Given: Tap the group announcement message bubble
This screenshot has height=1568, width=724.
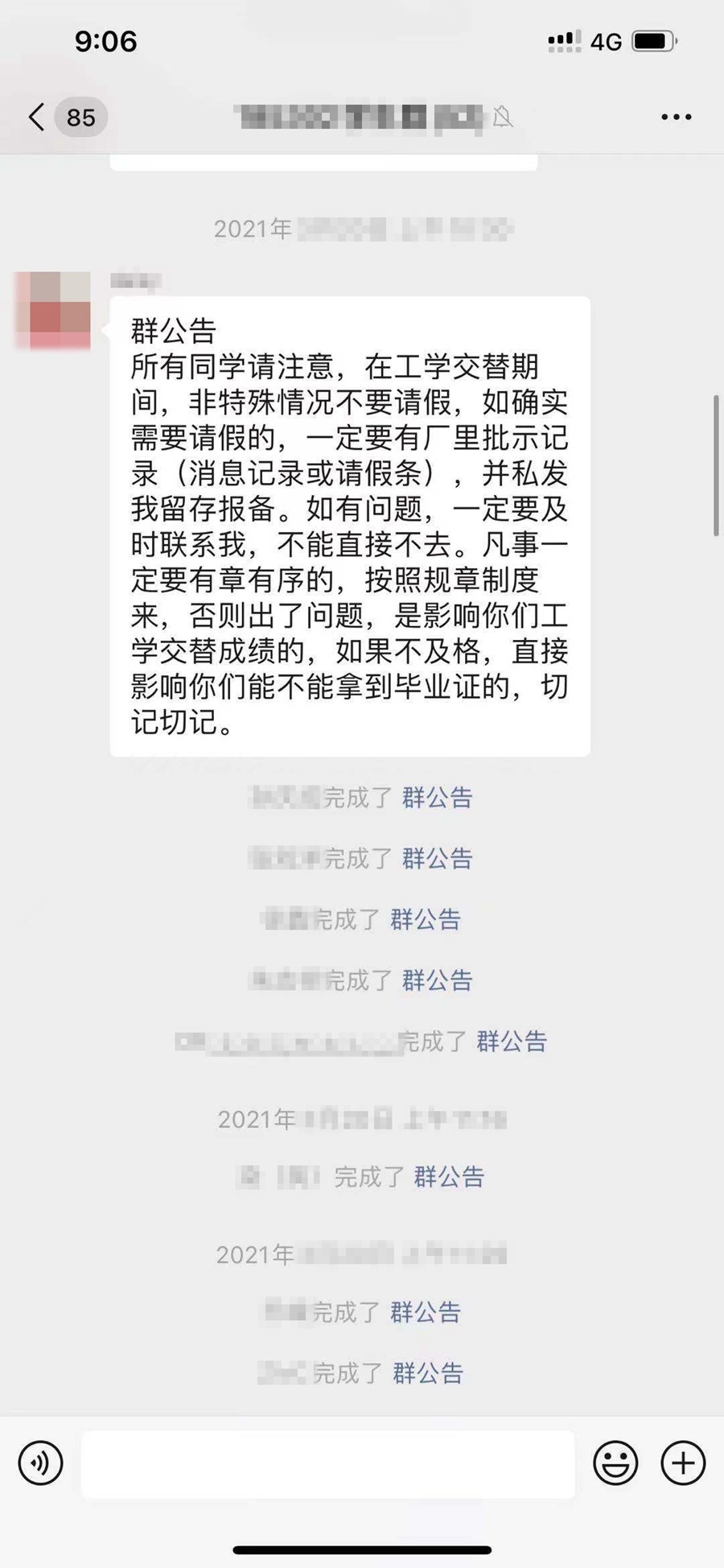Looking at the screenshot, I should pos(350,527).
